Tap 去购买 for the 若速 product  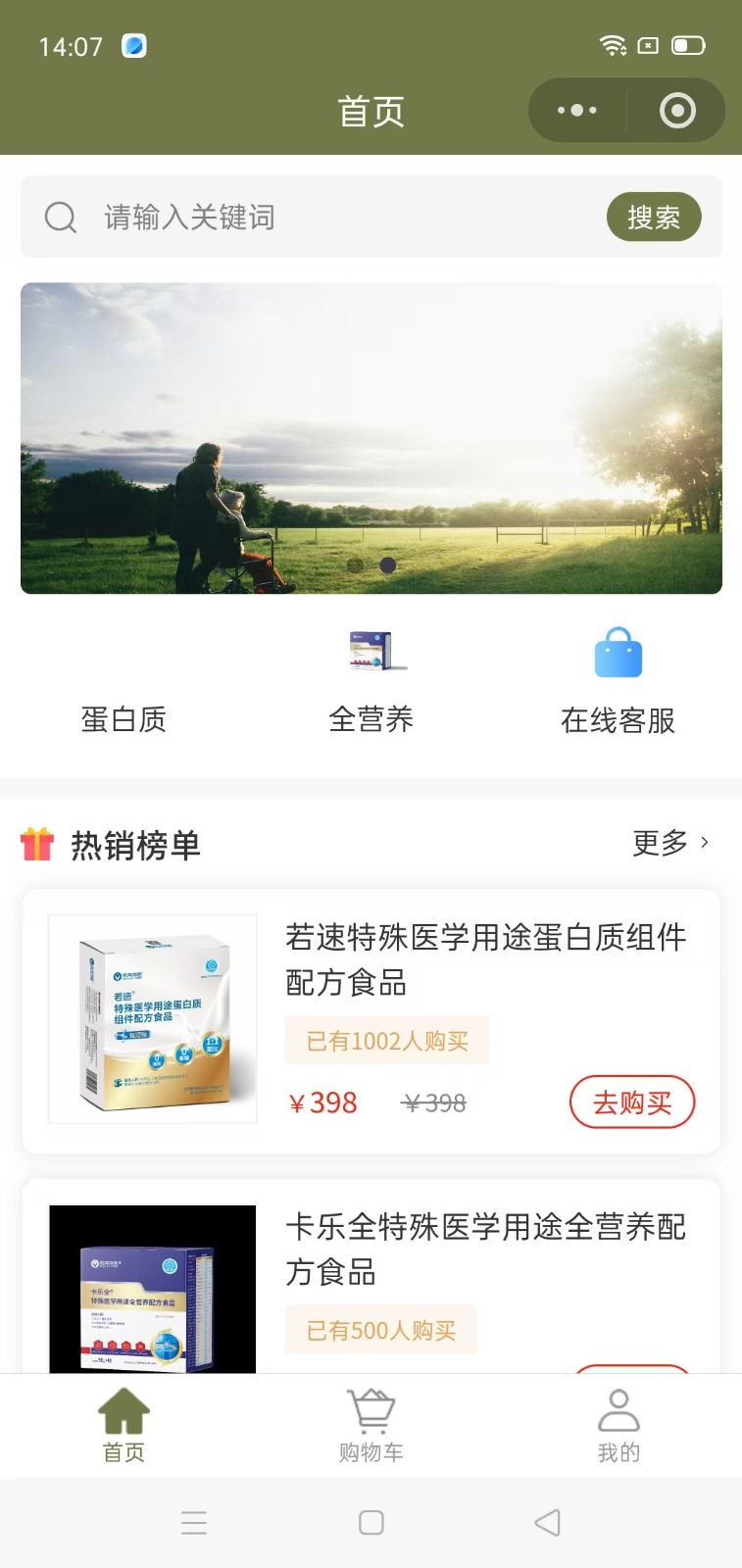click(632, 1102)
